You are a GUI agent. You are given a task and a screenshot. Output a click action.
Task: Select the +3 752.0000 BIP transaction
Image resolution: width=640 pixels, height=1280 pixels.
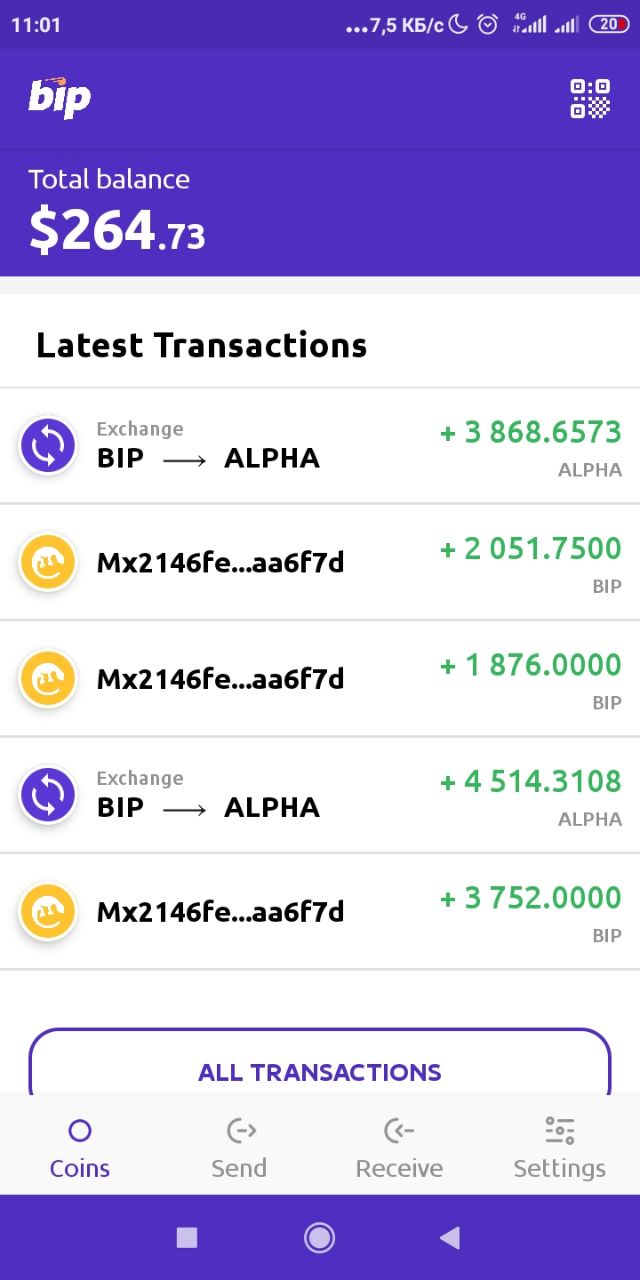(x=320, y=912)
